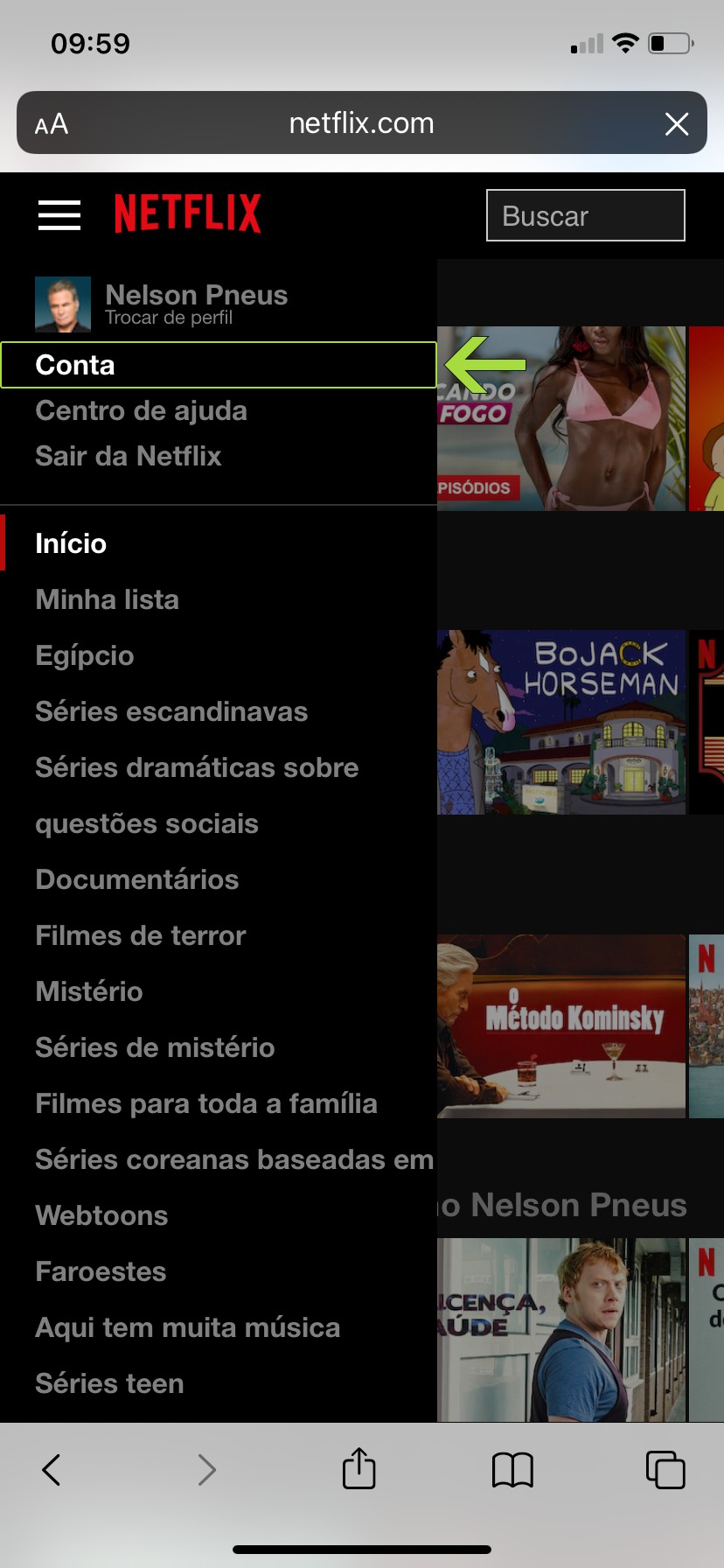724x1568 pixels.
Task: Open the Conta account page
Action: coord(75,365)
